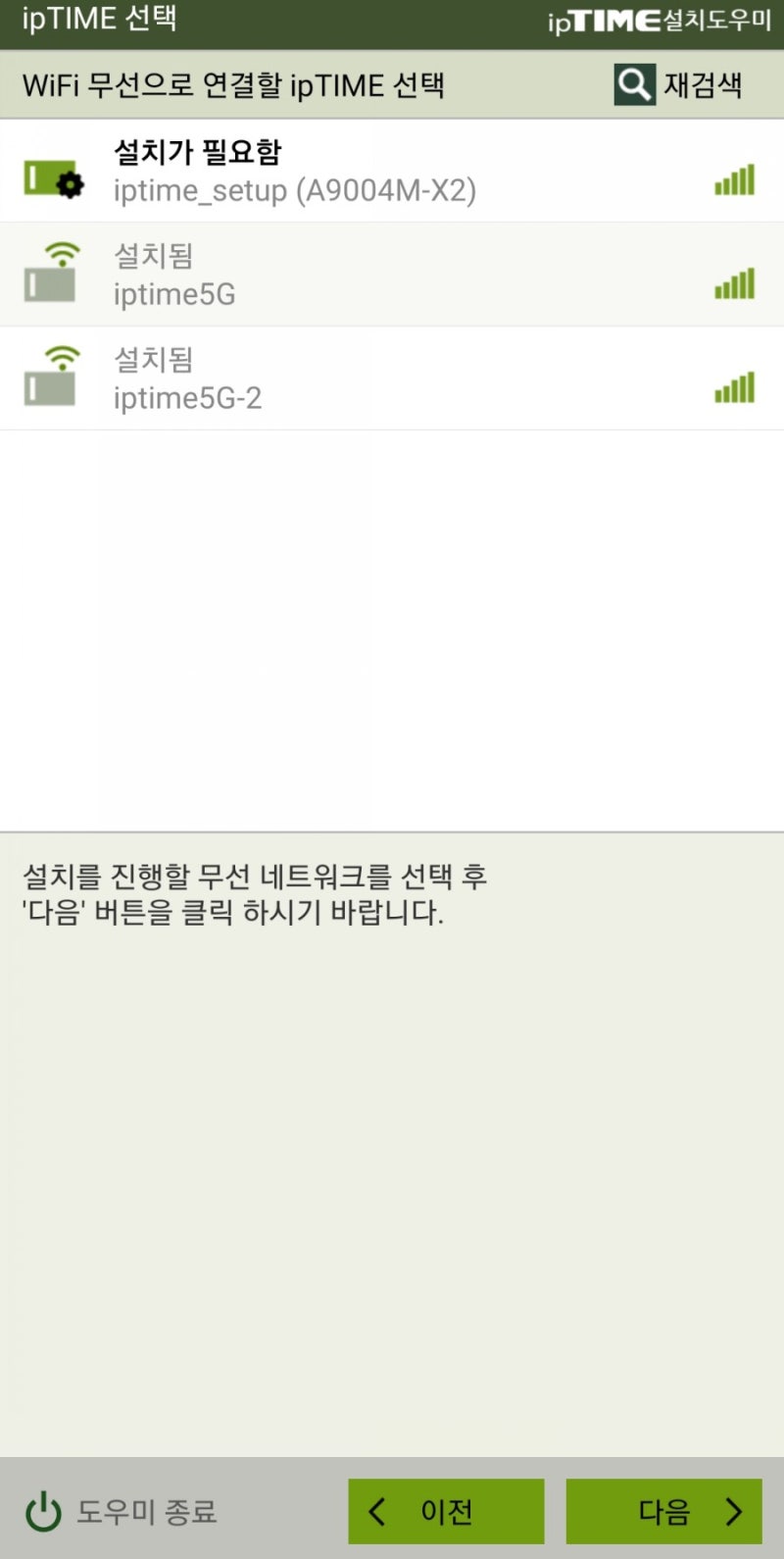Screen dimensions: 784x1559
Task: Click the signal strength bars for iptime5G-2
Action: (x=734, y=387)
